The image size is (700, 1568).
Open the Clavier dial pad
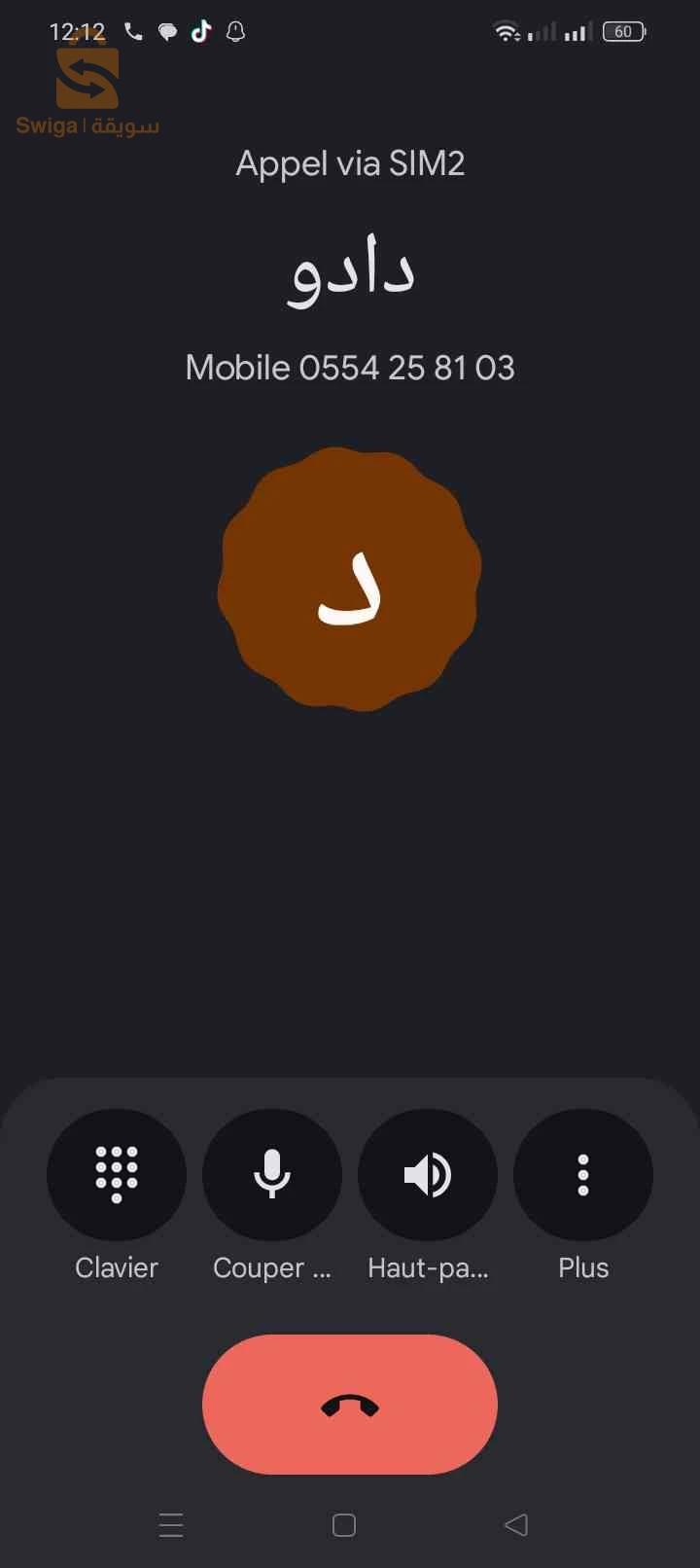click(x=117, y=1175)
